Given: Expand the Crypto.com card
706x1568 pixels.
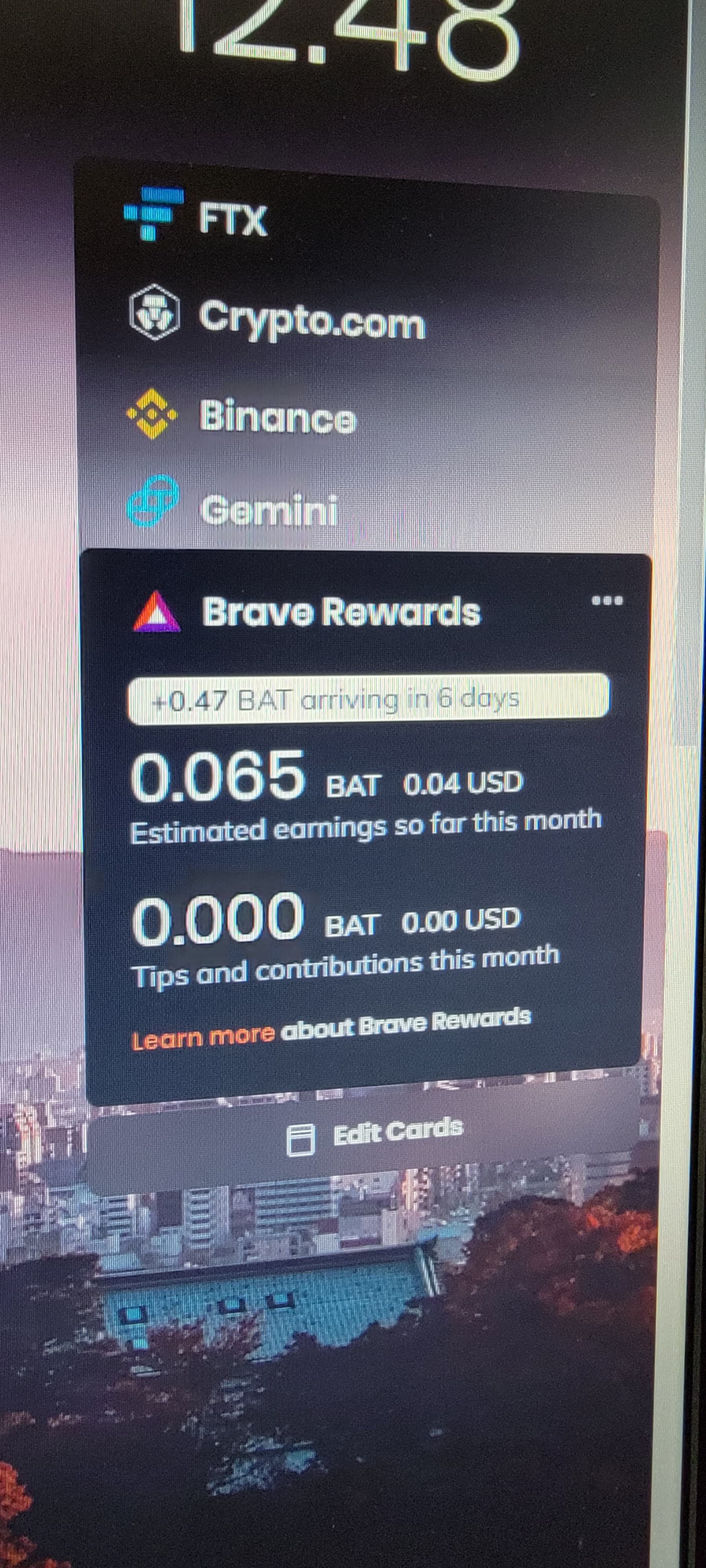Looking at the screenshot, I should [x=311, y=320].
